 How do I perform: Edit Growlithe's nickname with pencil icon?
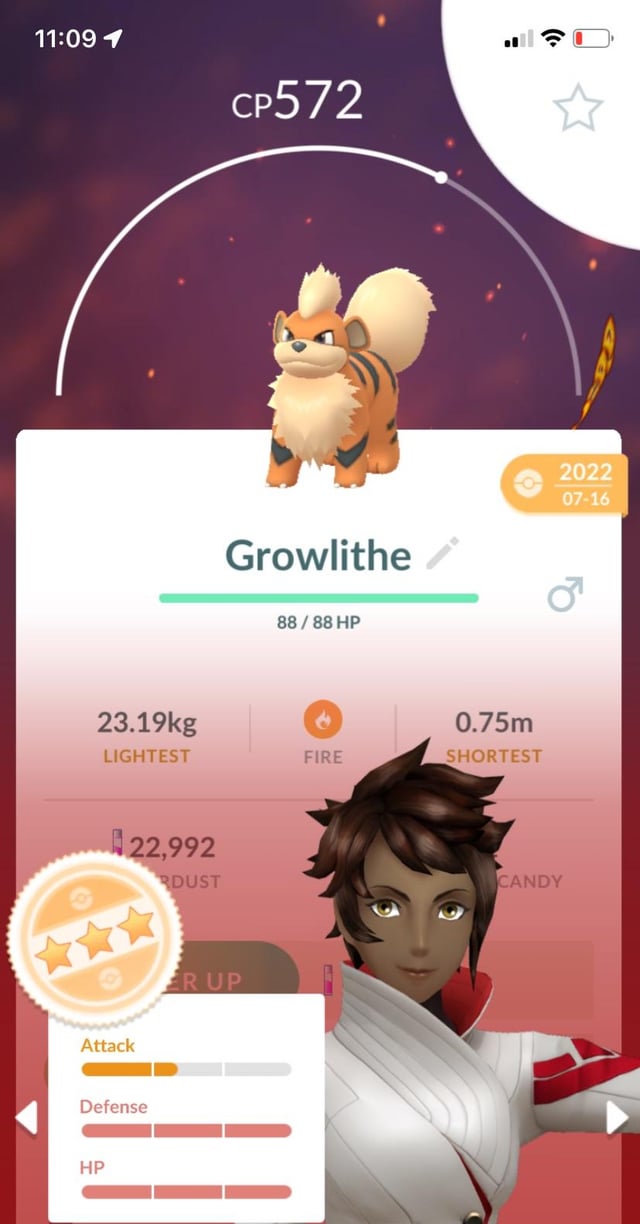pyautogui.click(x=442, y=553)
